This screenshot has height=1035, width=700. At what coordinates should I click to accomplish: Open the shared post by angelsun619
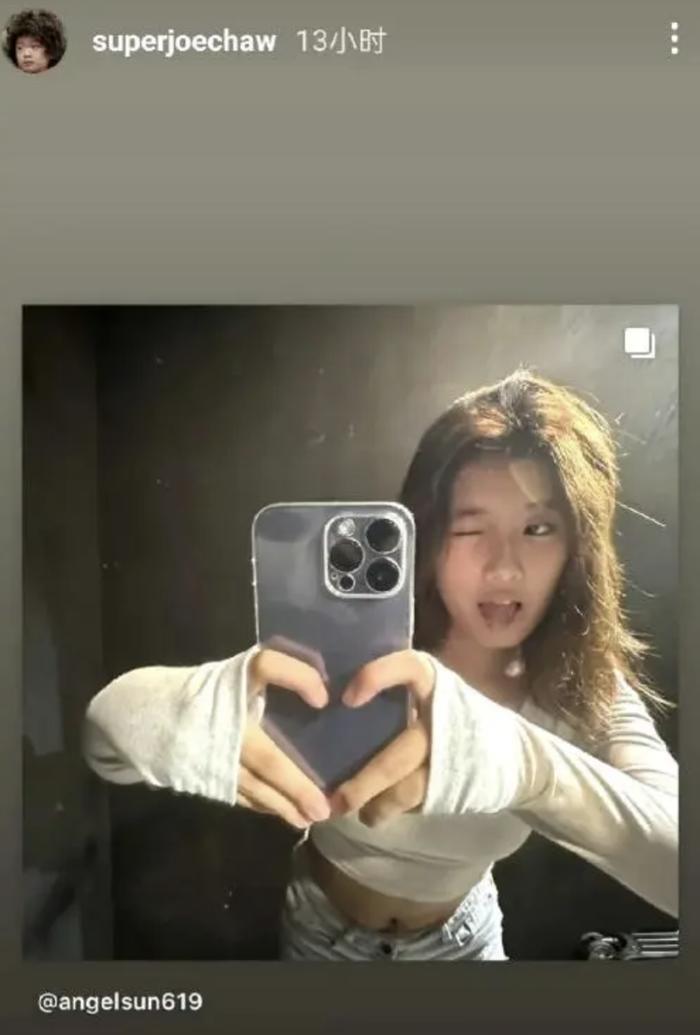[350, 632]
